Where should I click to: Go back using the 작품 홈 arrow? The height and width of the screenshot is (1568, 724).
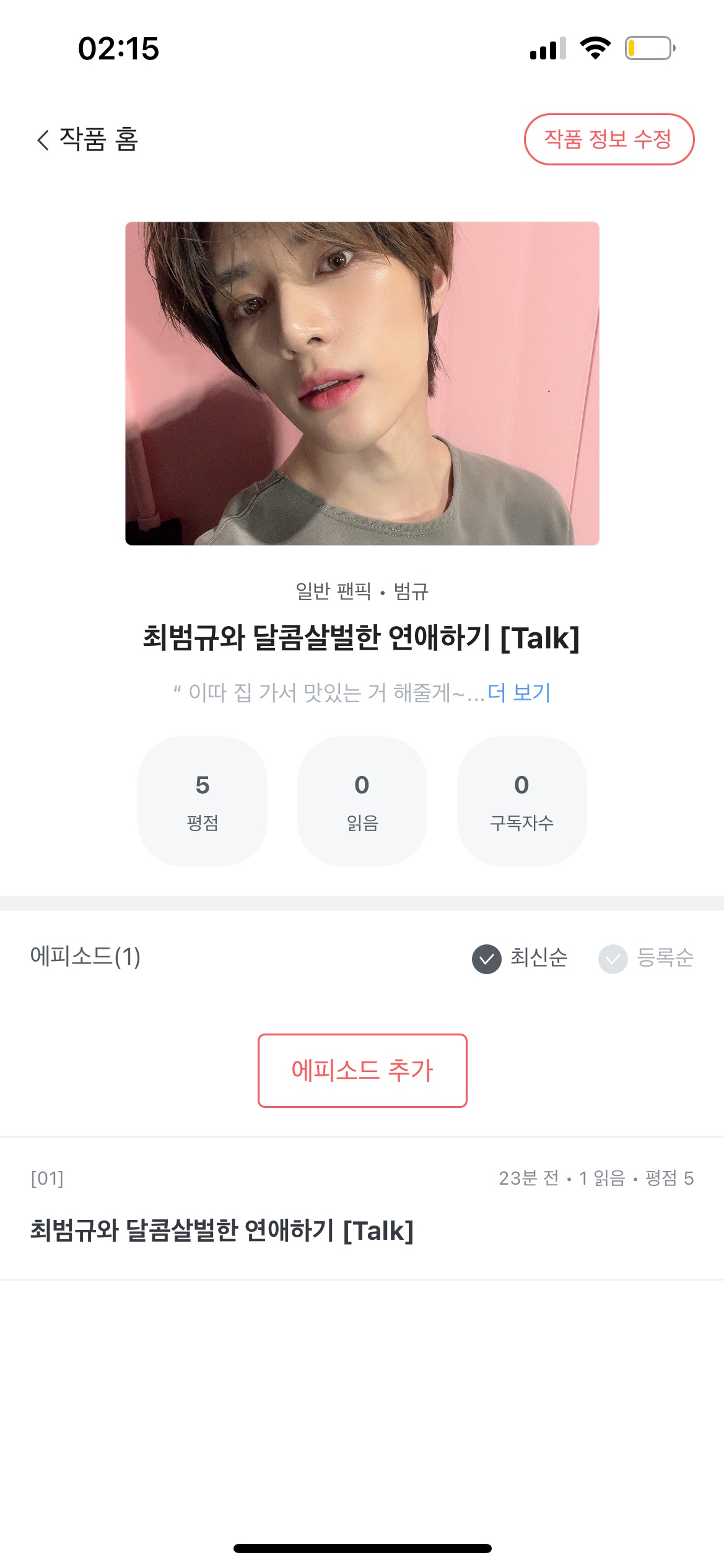(43, 140)
